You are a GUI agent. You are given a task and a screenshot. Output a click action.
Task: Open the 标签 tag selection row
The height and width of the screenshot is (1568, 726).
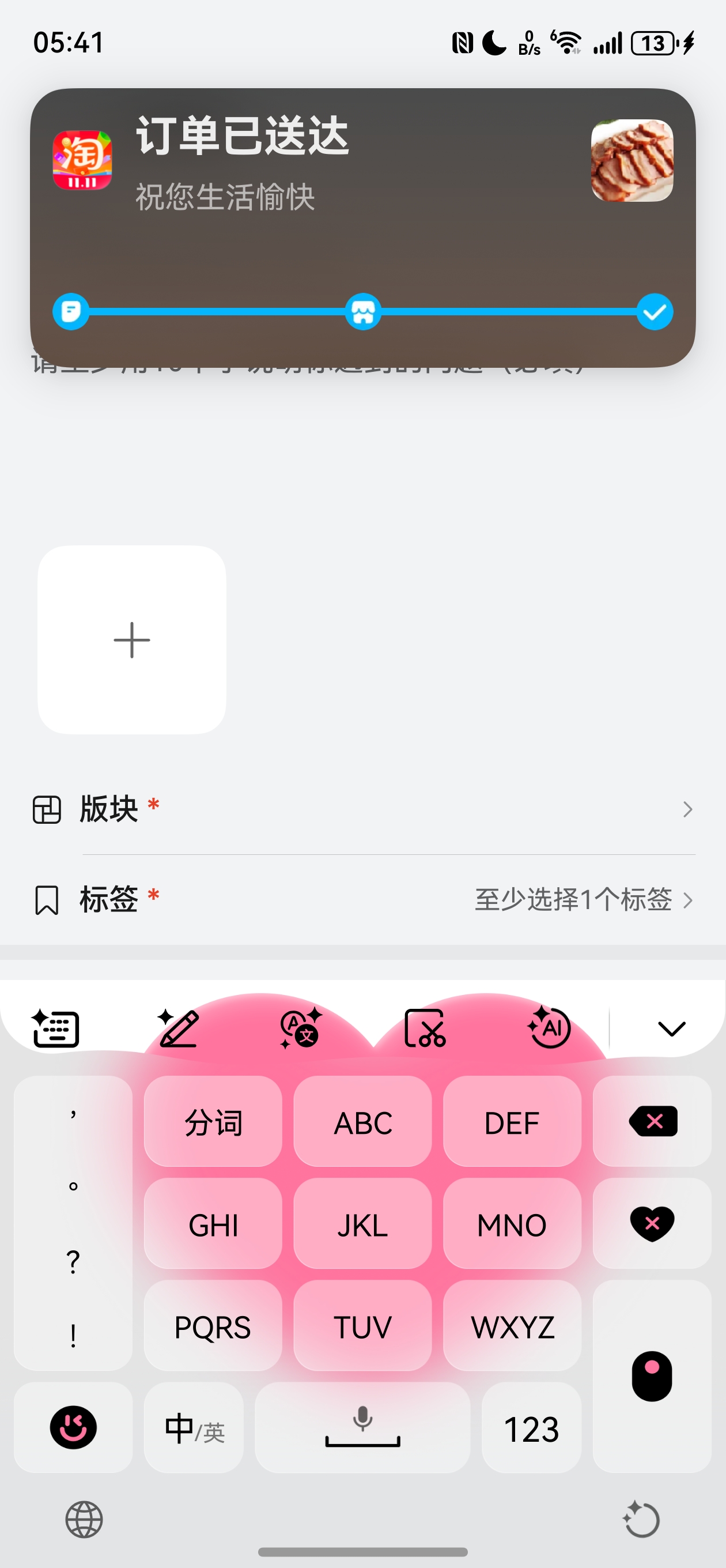(364, 900)
